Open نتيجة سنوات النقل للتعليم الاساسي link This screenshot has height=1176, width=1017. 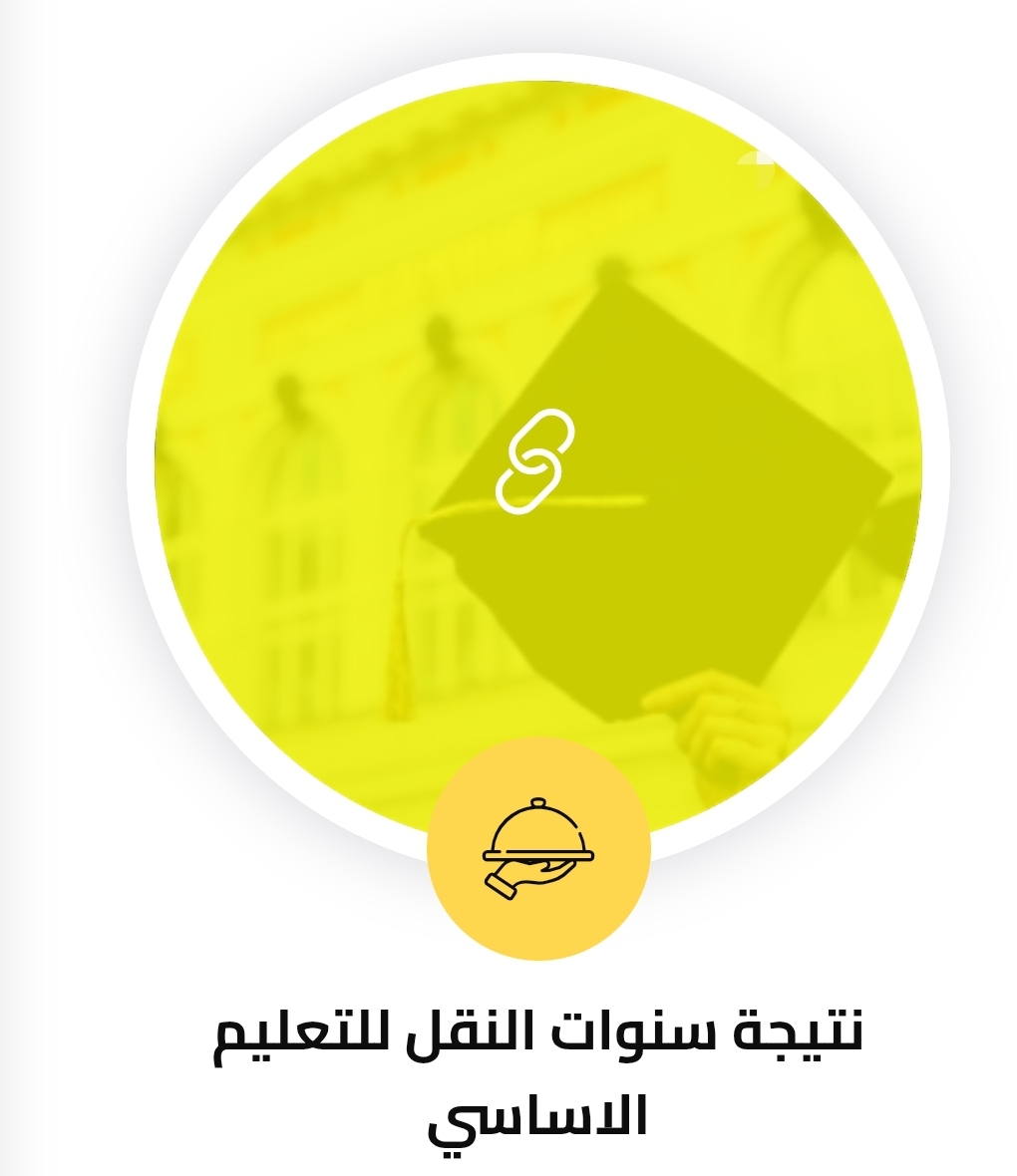point(538,1074)
